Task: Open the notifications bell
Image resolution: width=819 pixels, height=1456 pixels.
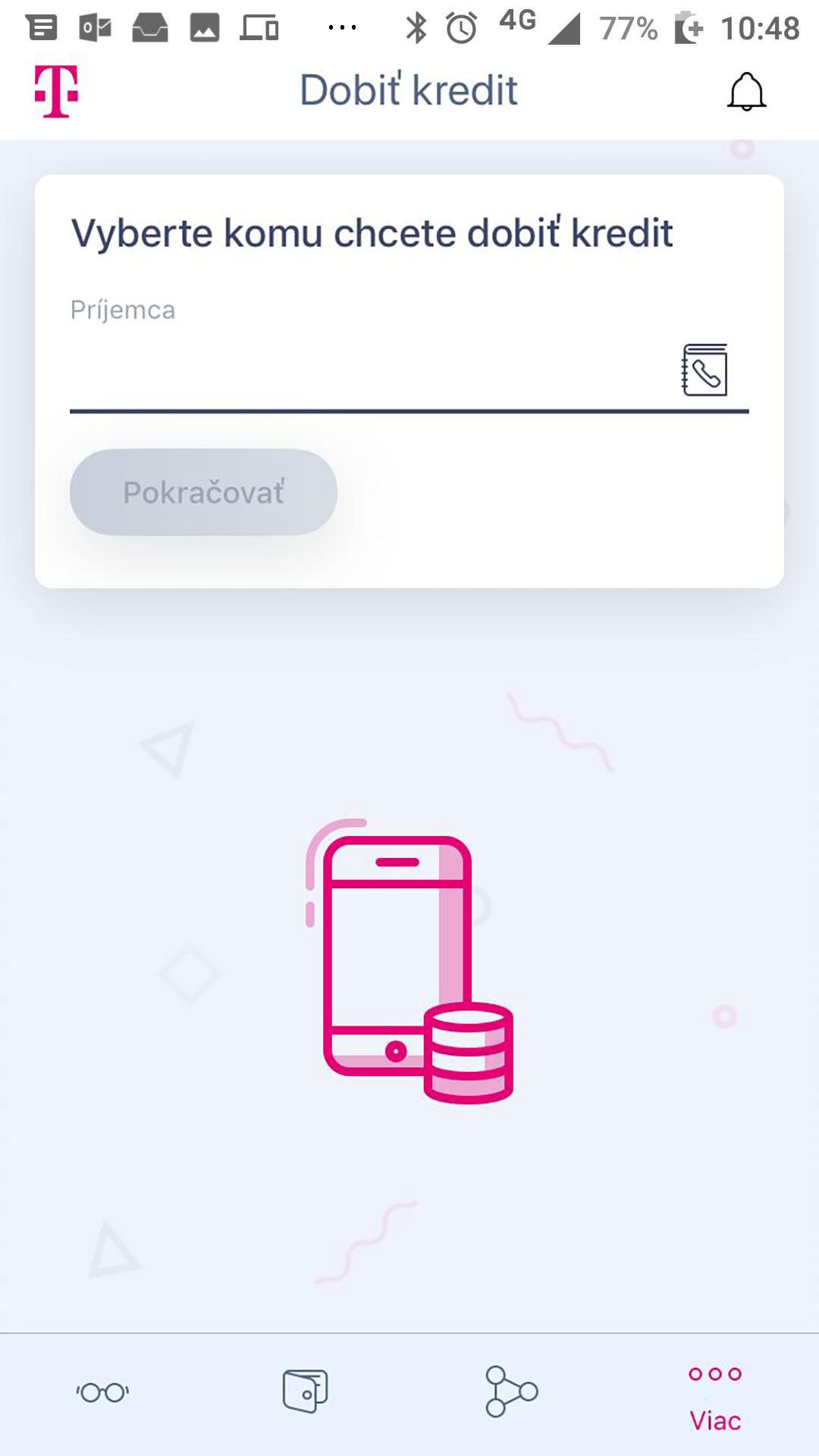Action: (746, 92)
